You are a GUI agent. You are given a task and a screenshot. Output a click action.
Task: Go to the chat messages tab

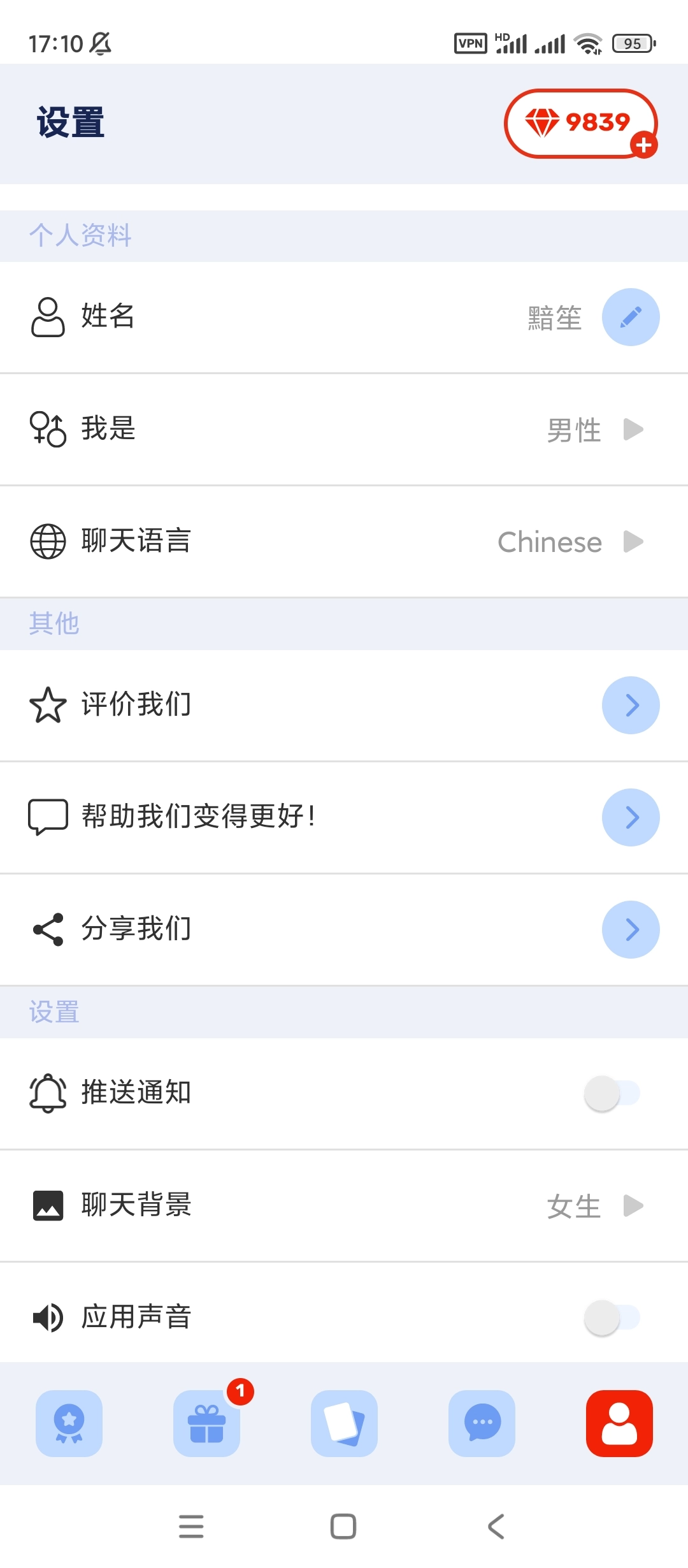pyautogui.click(x=482, y=1423)
